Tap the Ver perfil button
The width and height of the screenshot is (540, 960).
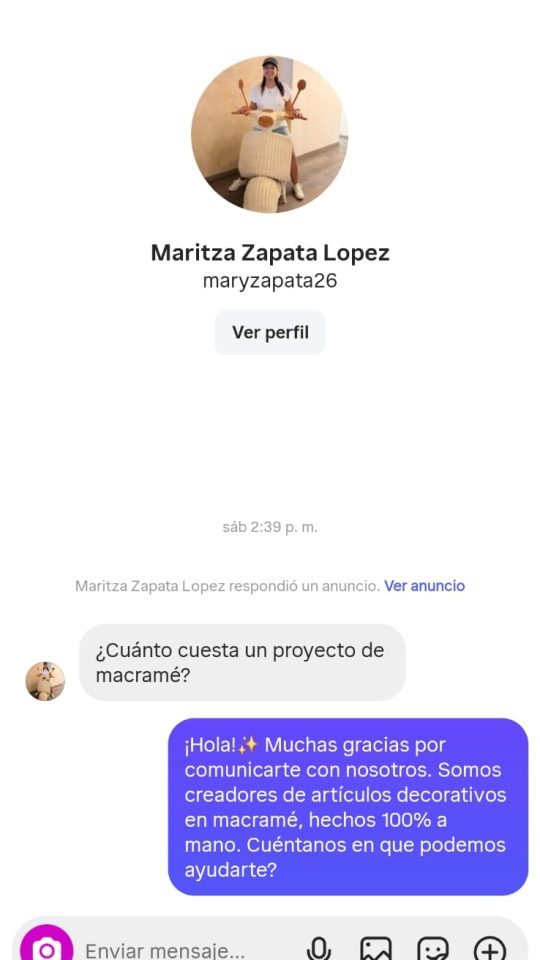(x=269, y=332)
